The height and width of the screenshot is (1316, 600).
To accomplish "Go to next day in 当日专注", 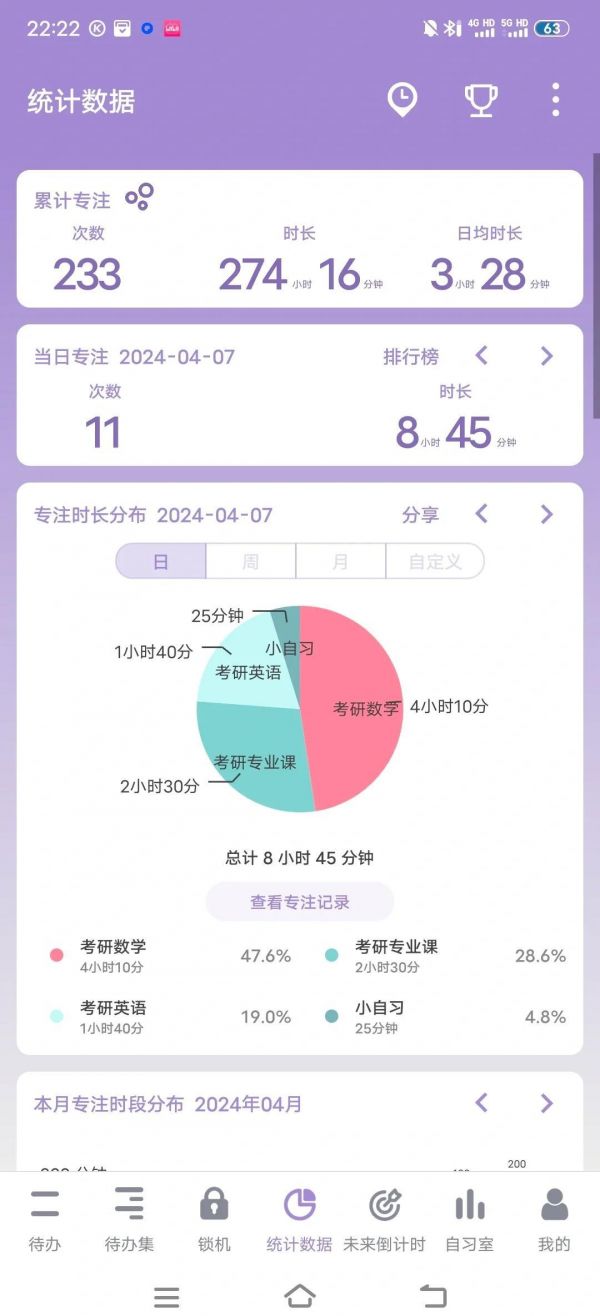I will (x=546, y=356).
